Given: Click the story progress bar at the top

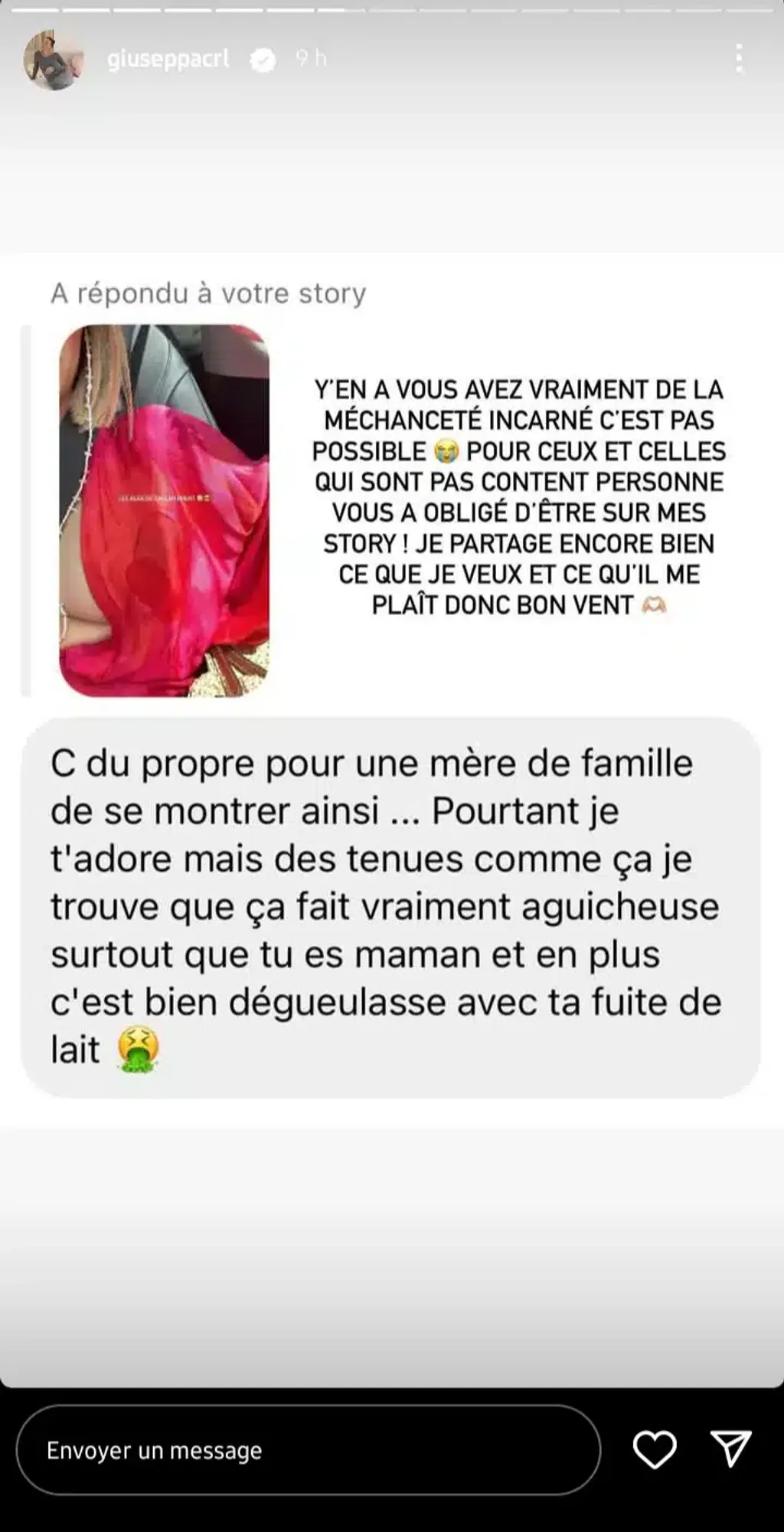Looking at the screenshot, I should (392, 9).
